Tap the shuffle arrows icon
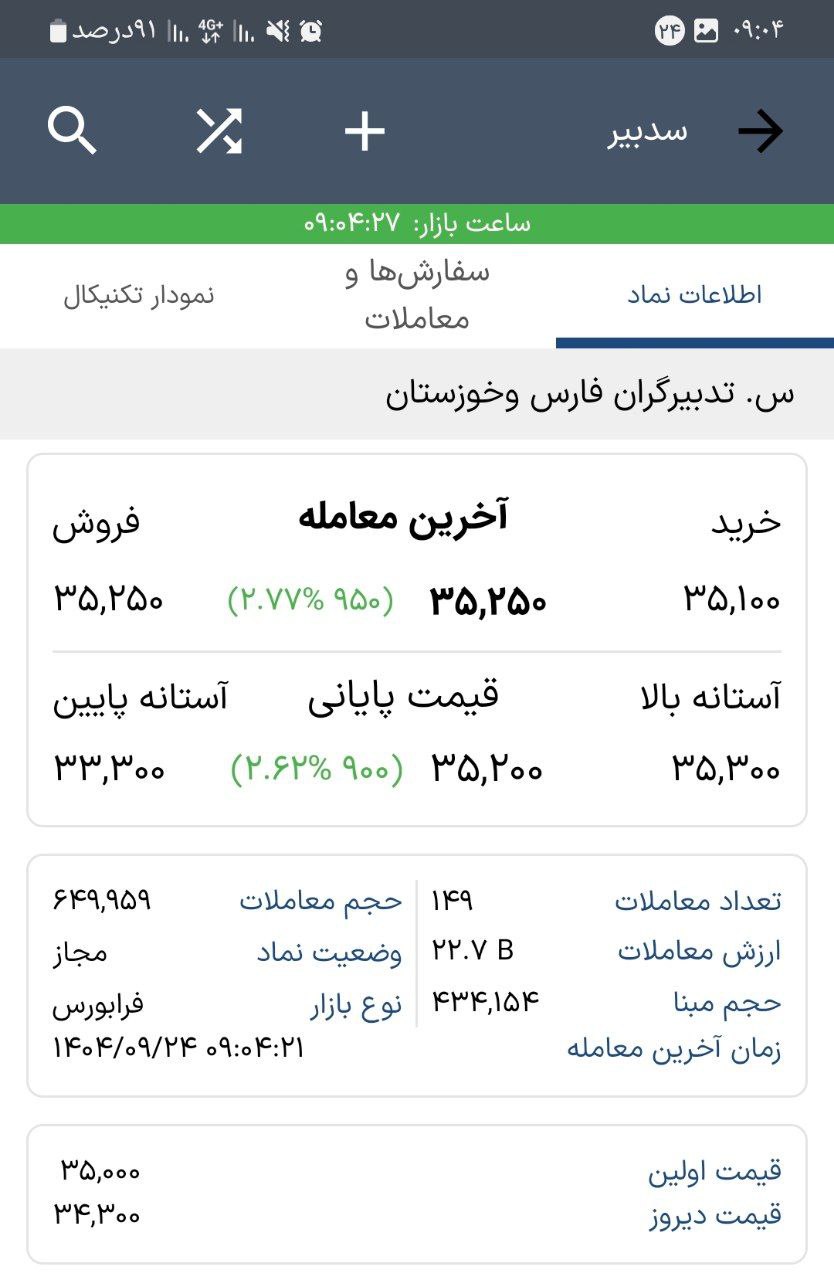 [219, 131]
